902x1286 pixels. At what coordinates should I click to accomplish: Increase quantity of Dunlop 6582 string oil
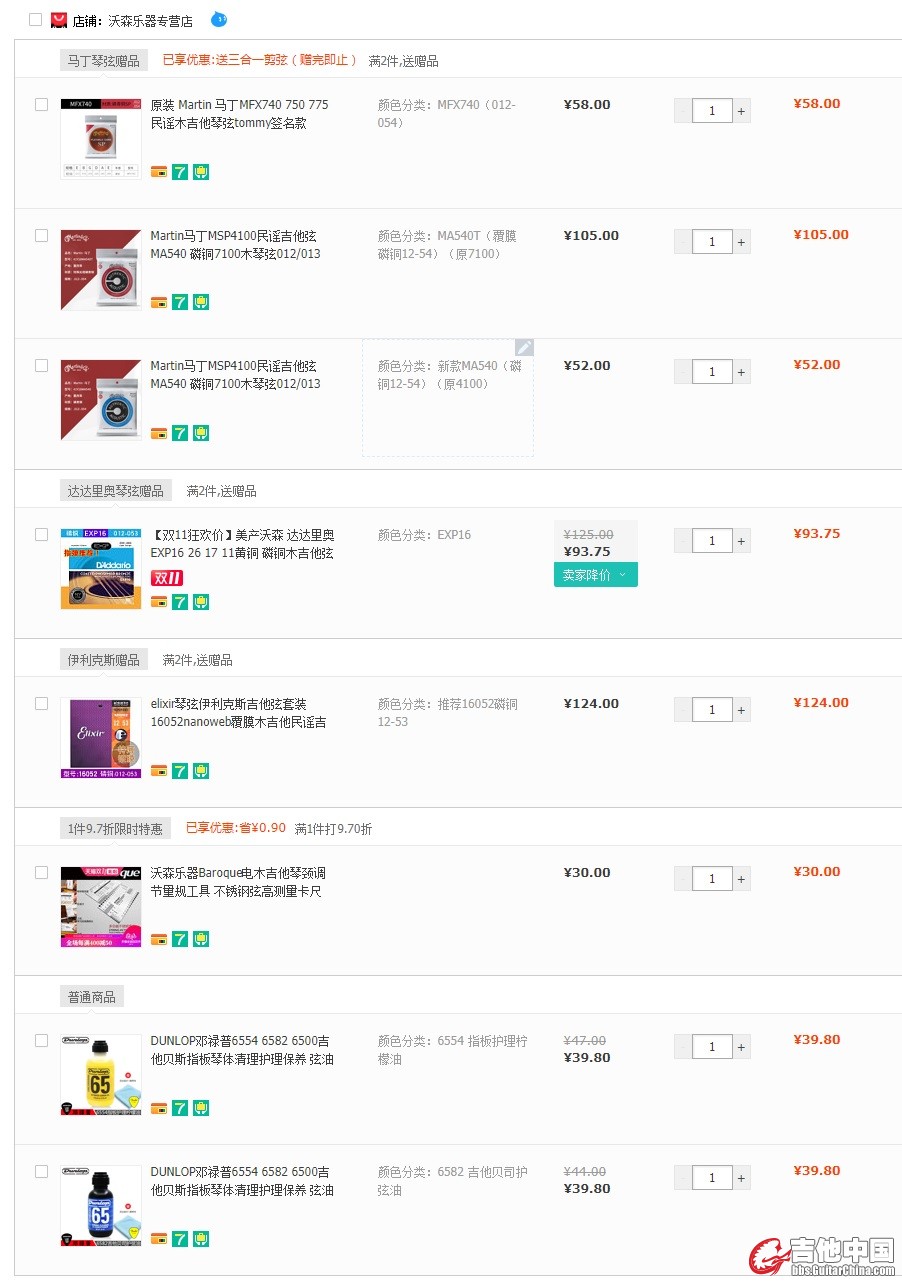tap(741, 1178)
